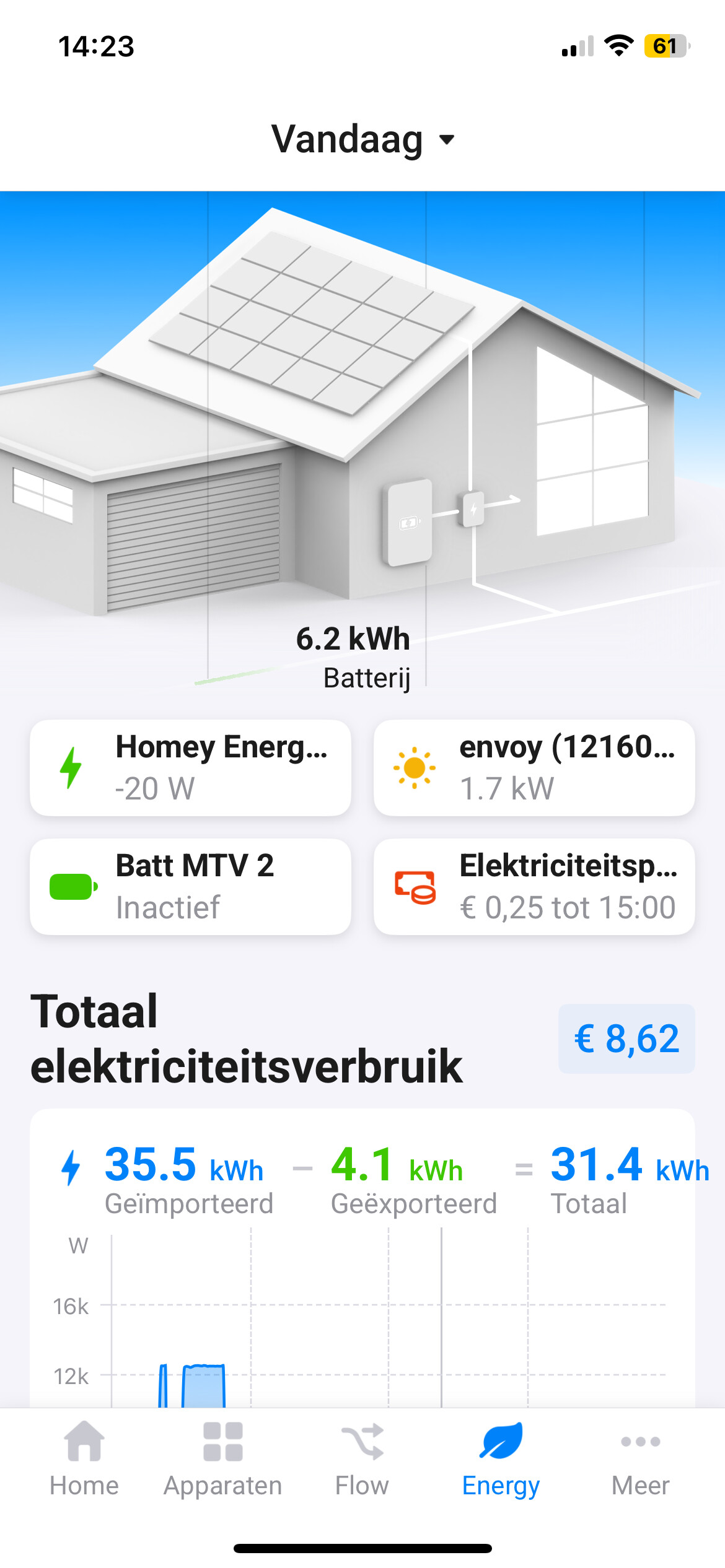Viewport: 725px width, 1568px height.
Task: Switch to the Home tab
Action: (84, 1460)
